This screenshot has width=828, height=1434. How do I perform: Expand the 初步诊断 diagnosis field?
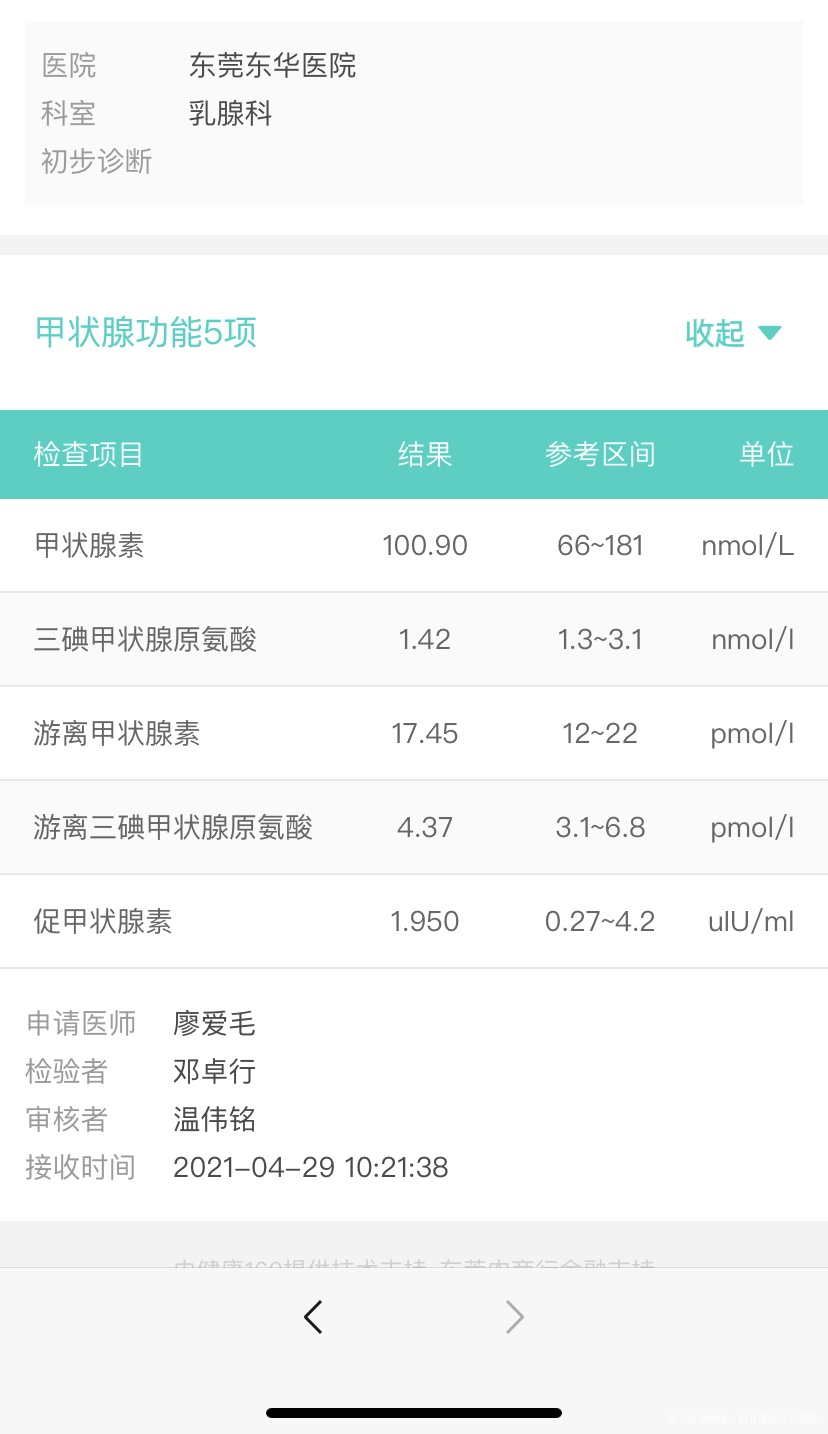click(96, 162)
